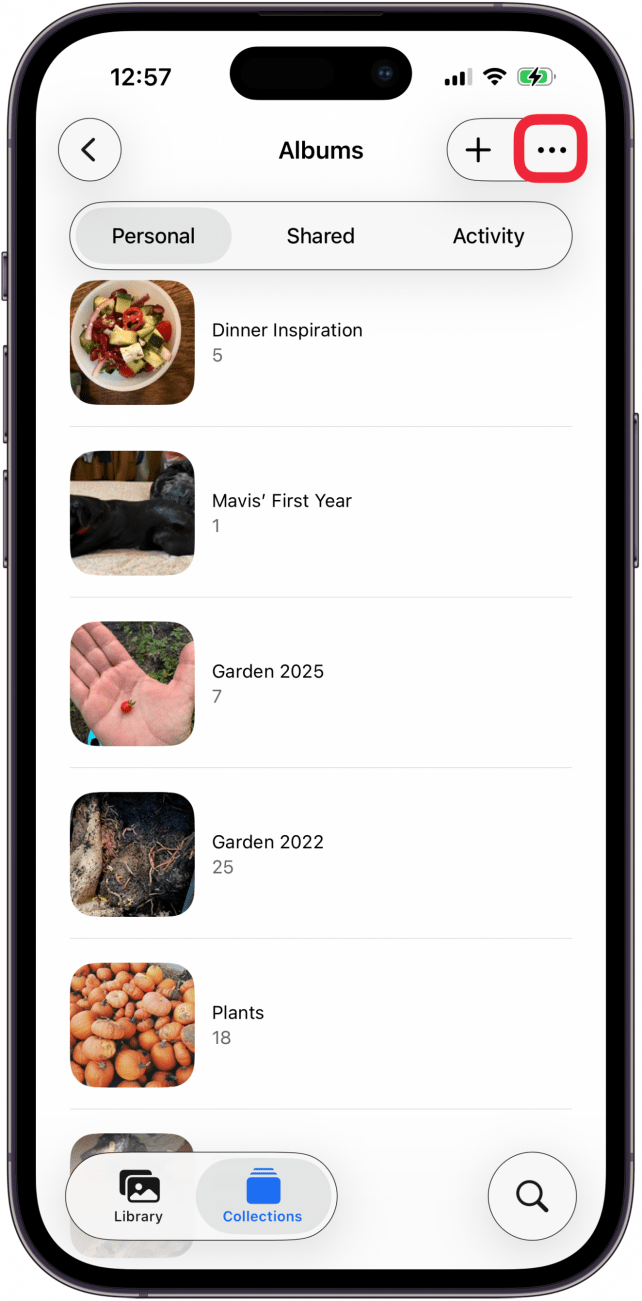The image size is (642, 1301).
Task: Add a new album with plus
Action: point(479,150)
